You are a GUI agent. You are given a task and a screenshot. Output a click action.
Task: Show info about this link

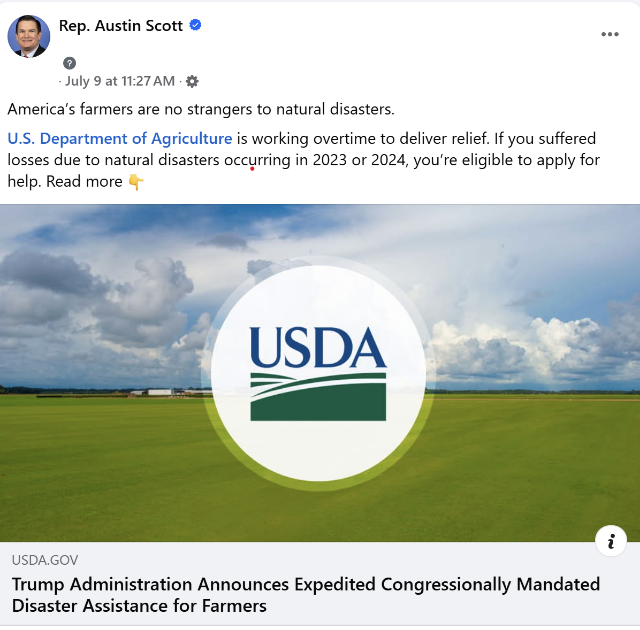611,541
